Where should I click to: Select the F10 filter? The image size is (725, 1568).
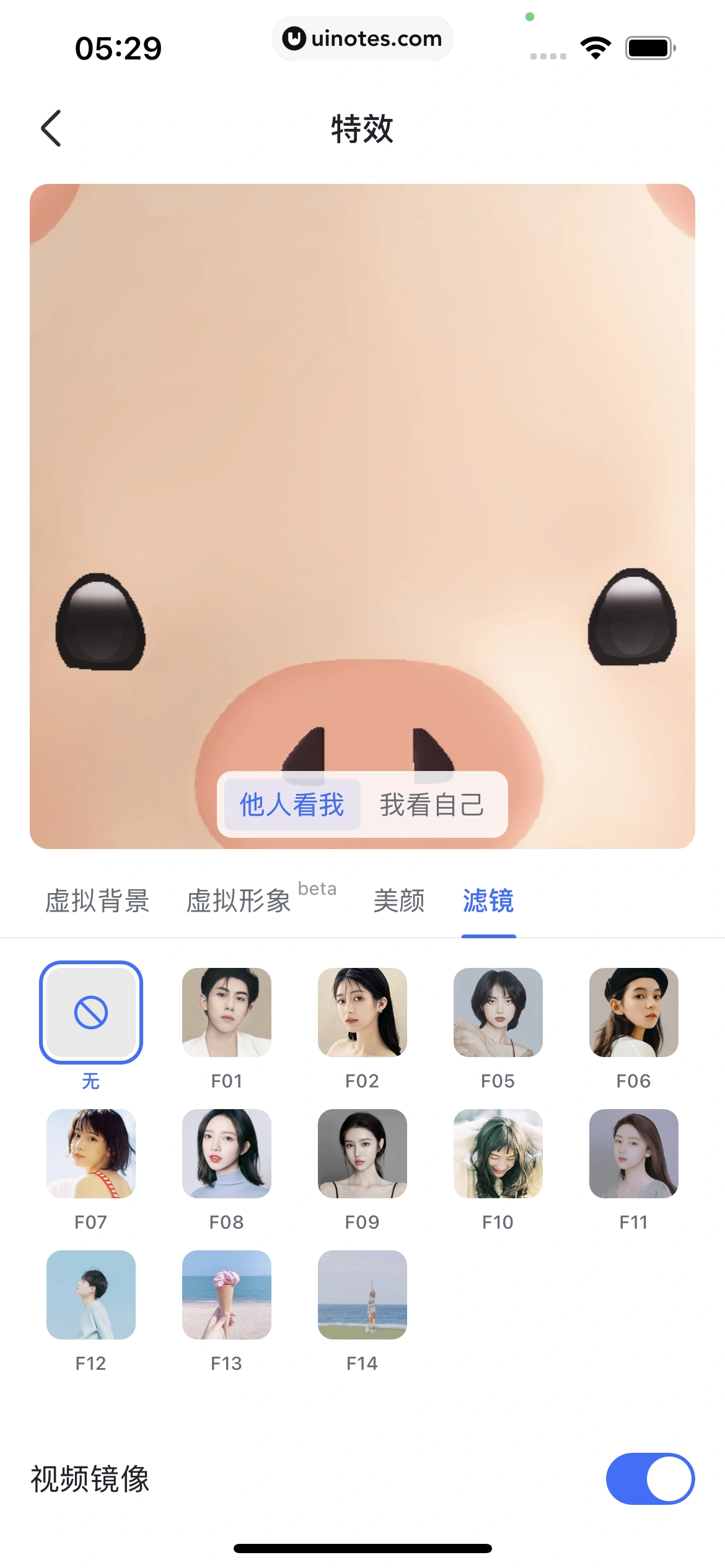point(498,1154)
